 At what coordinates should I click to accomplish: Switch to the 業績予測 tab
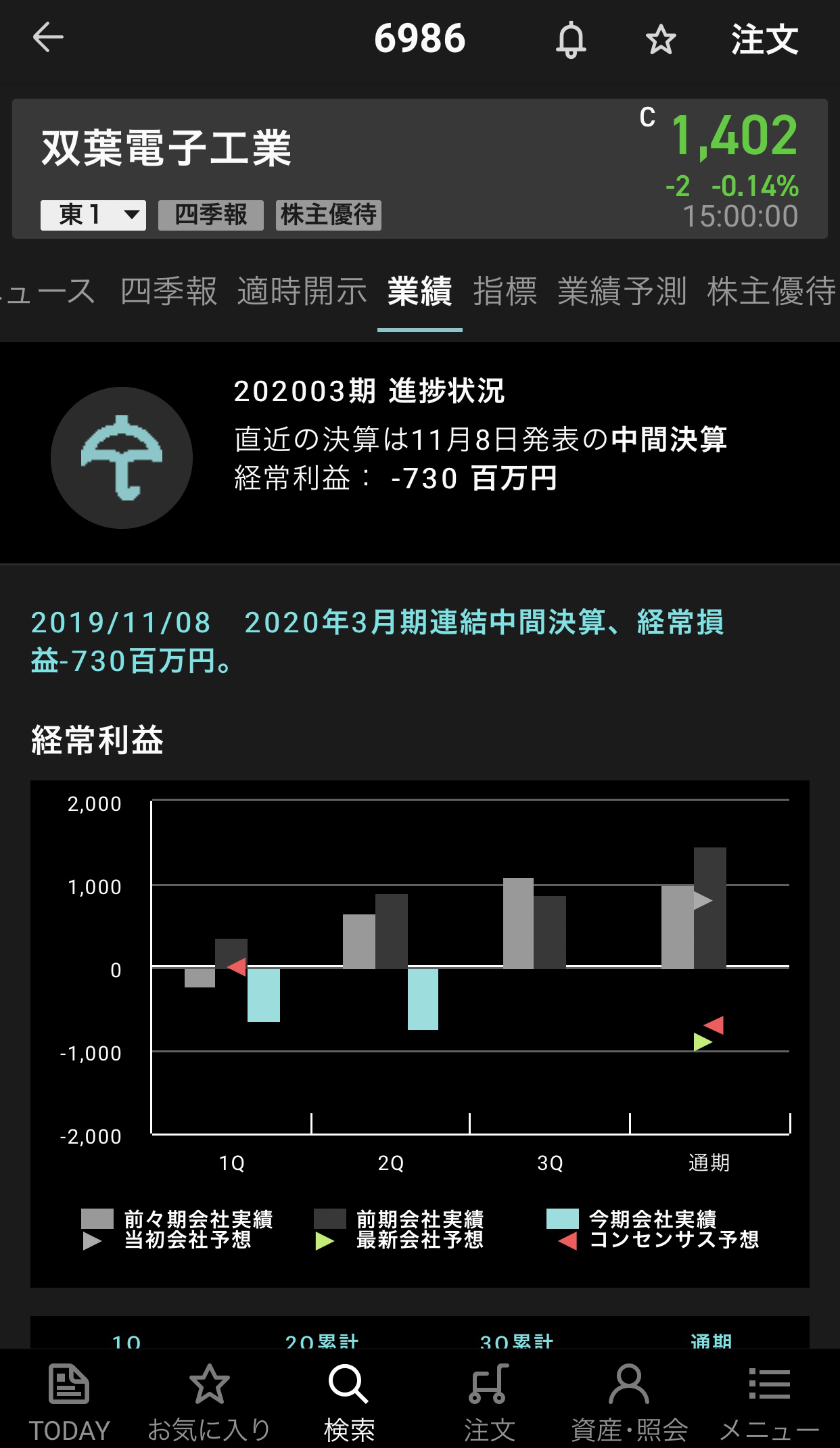point(622,291)
